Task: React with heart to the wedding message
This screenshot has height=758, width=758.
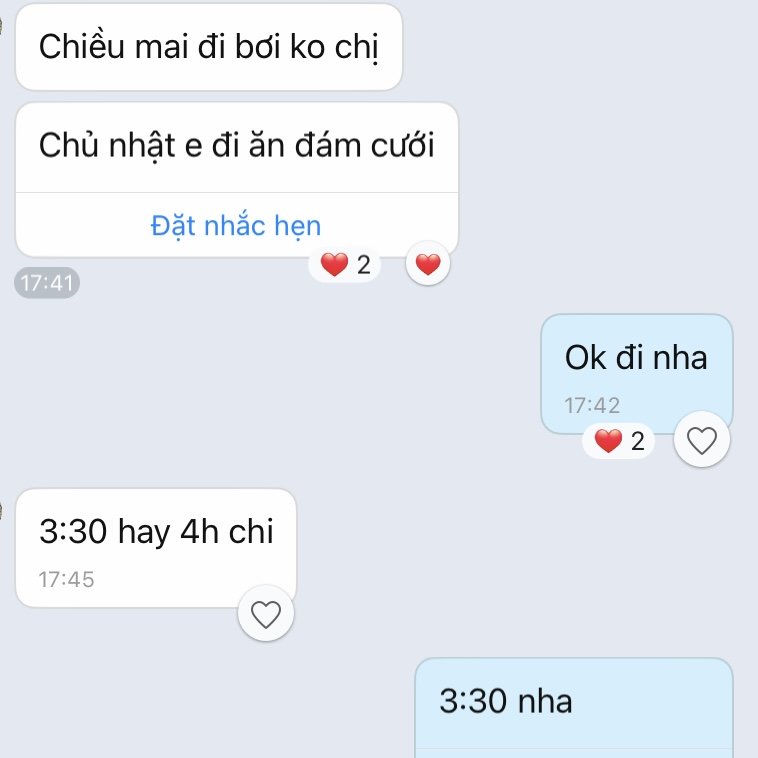Action: [428, 265]
